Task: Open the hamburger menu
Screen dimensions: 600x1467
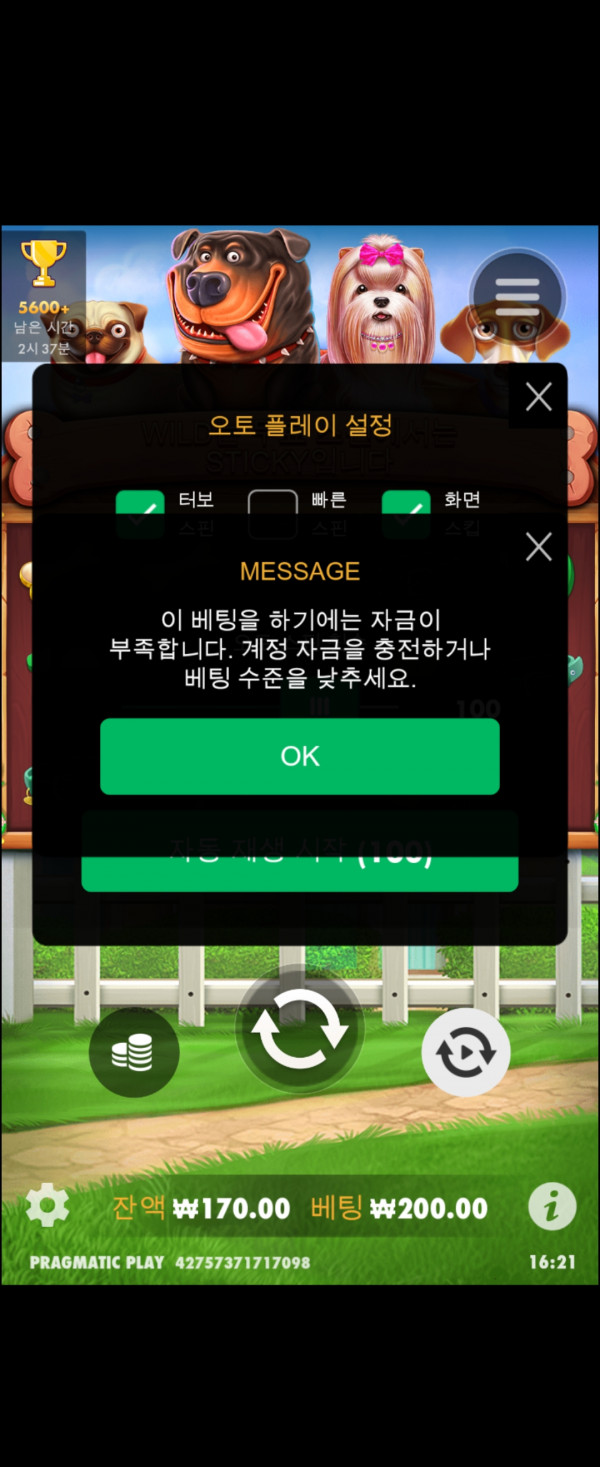Action: tap(517, 296)
